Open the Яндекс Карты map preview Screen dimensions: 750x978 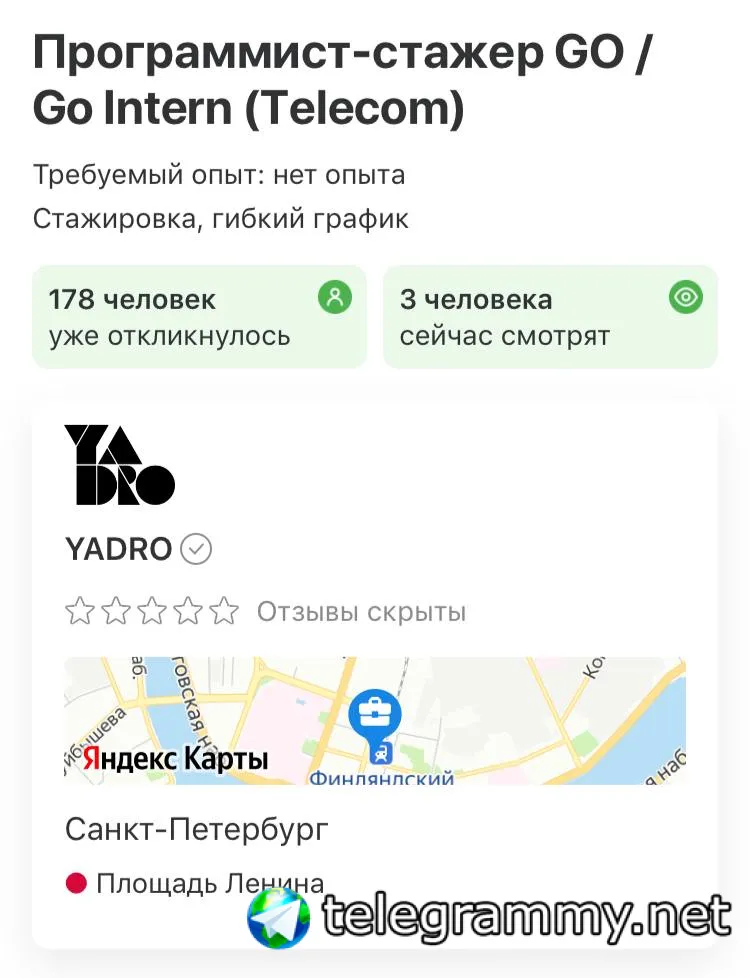pyautogui.click(x=374, y=720)
